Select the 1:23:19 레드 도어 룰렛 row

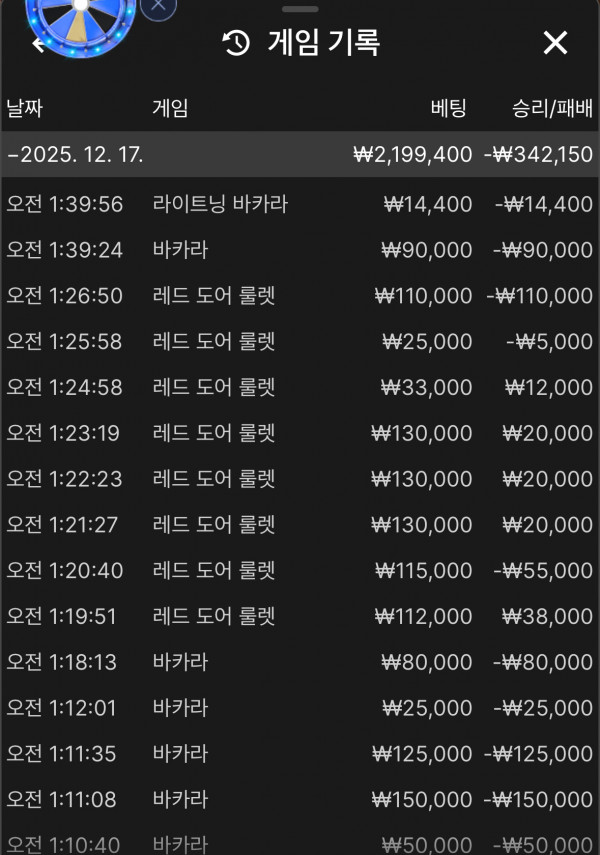[300, 433]
